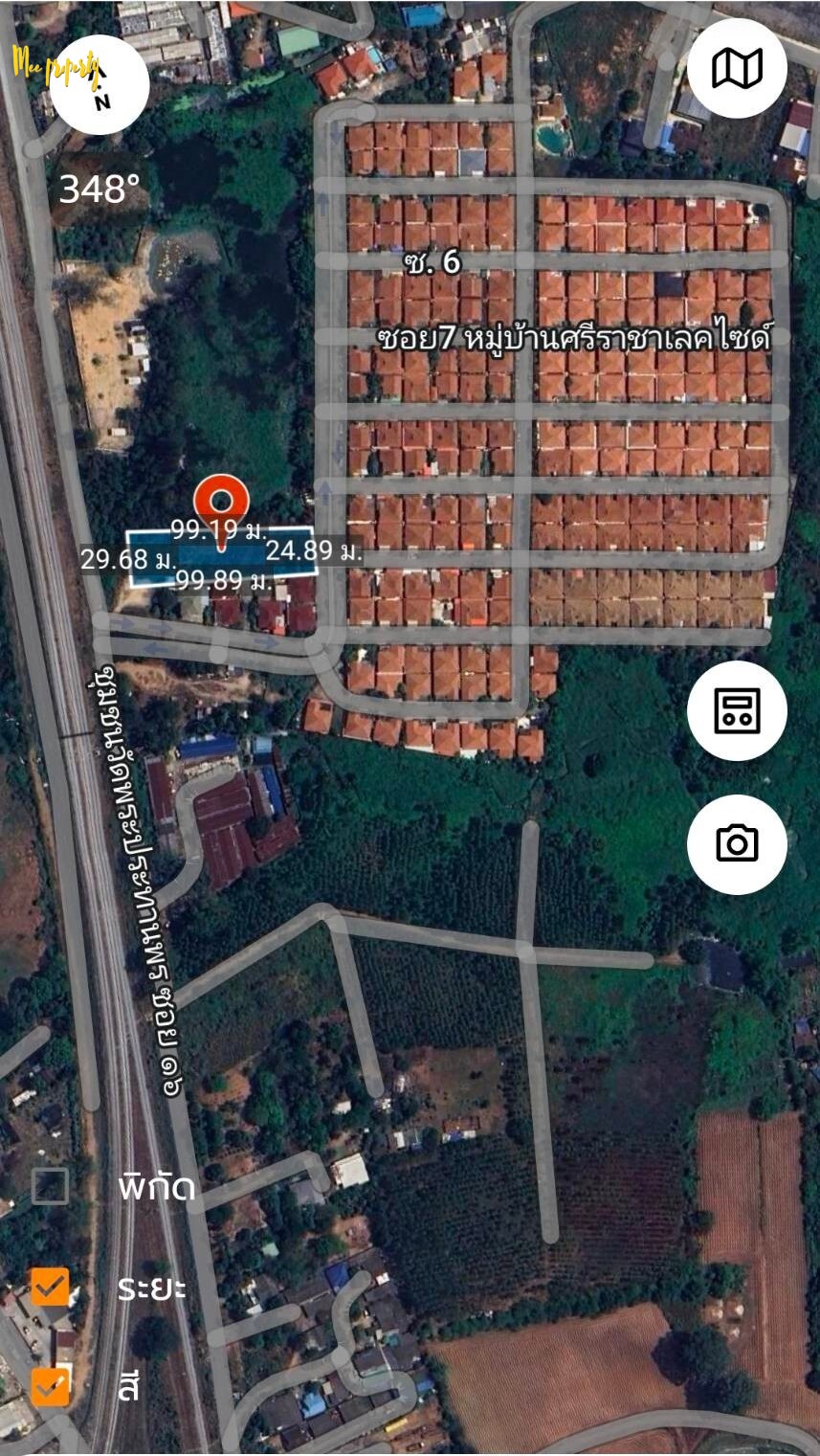Uncheck the ระยะ checkbox
Viewport: 820px width, 1456px height.
coord(50,1287)
